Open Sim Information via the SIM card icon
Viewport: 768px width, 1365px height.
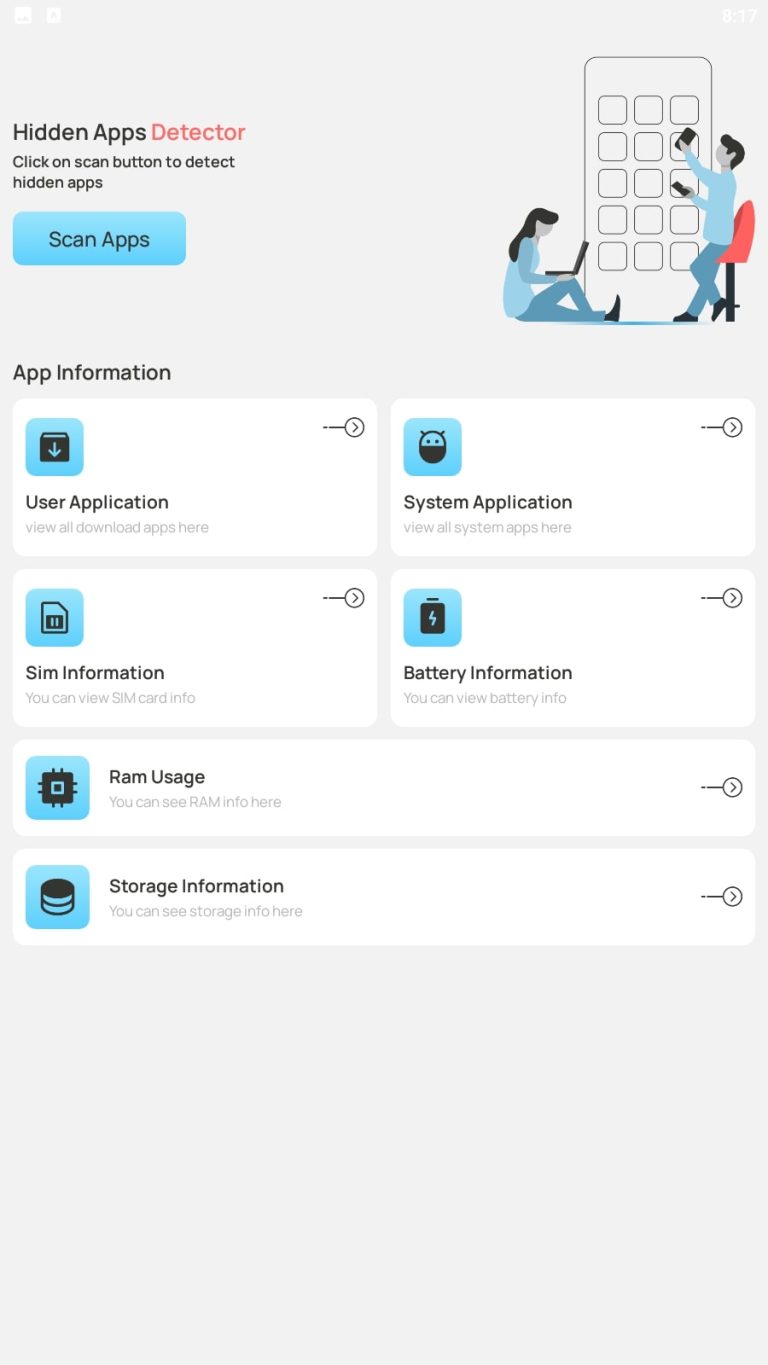(54, 617)
